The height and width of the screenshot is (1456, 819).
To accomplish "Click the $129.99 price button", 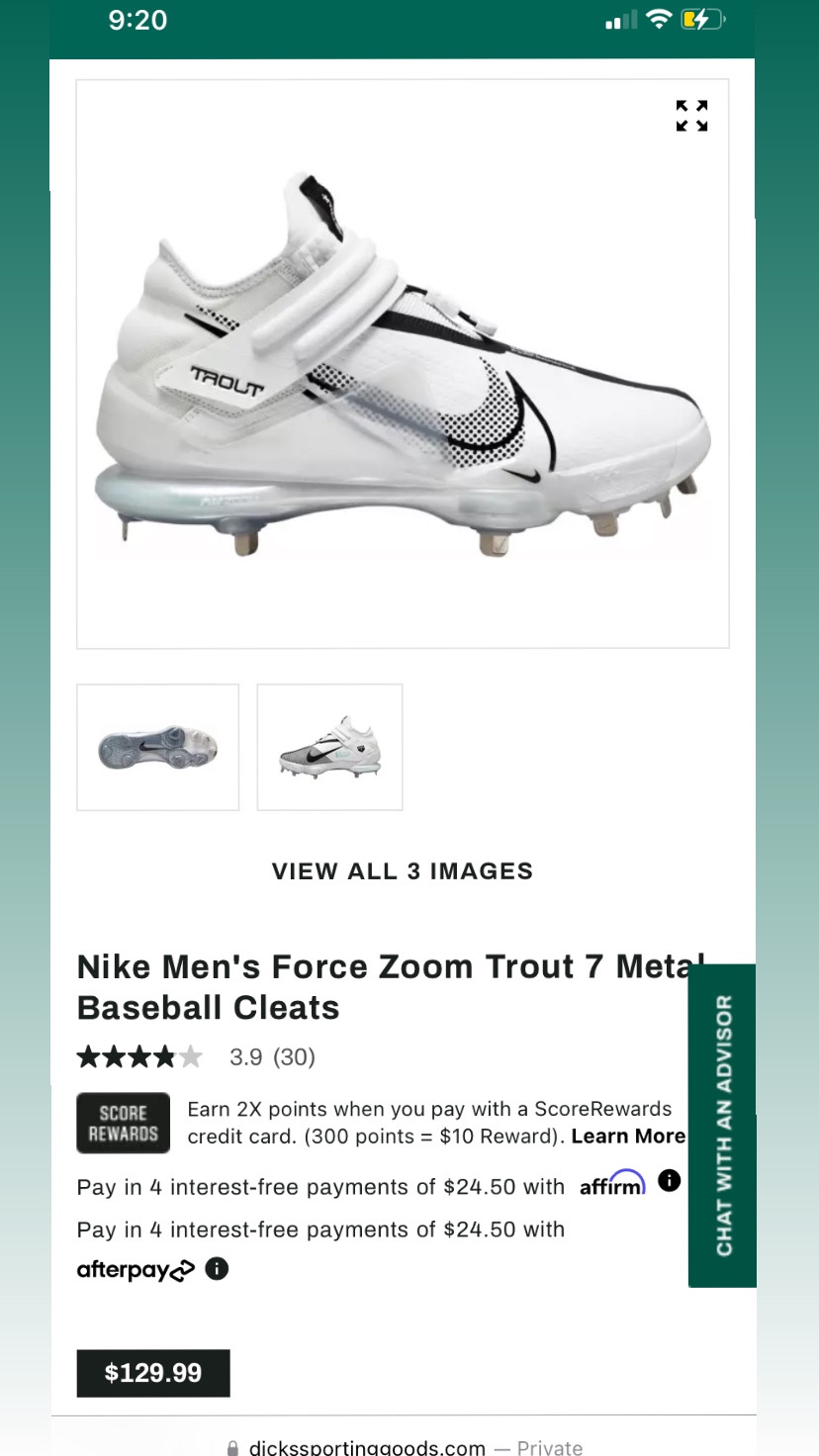I will tap(152, 1373).
